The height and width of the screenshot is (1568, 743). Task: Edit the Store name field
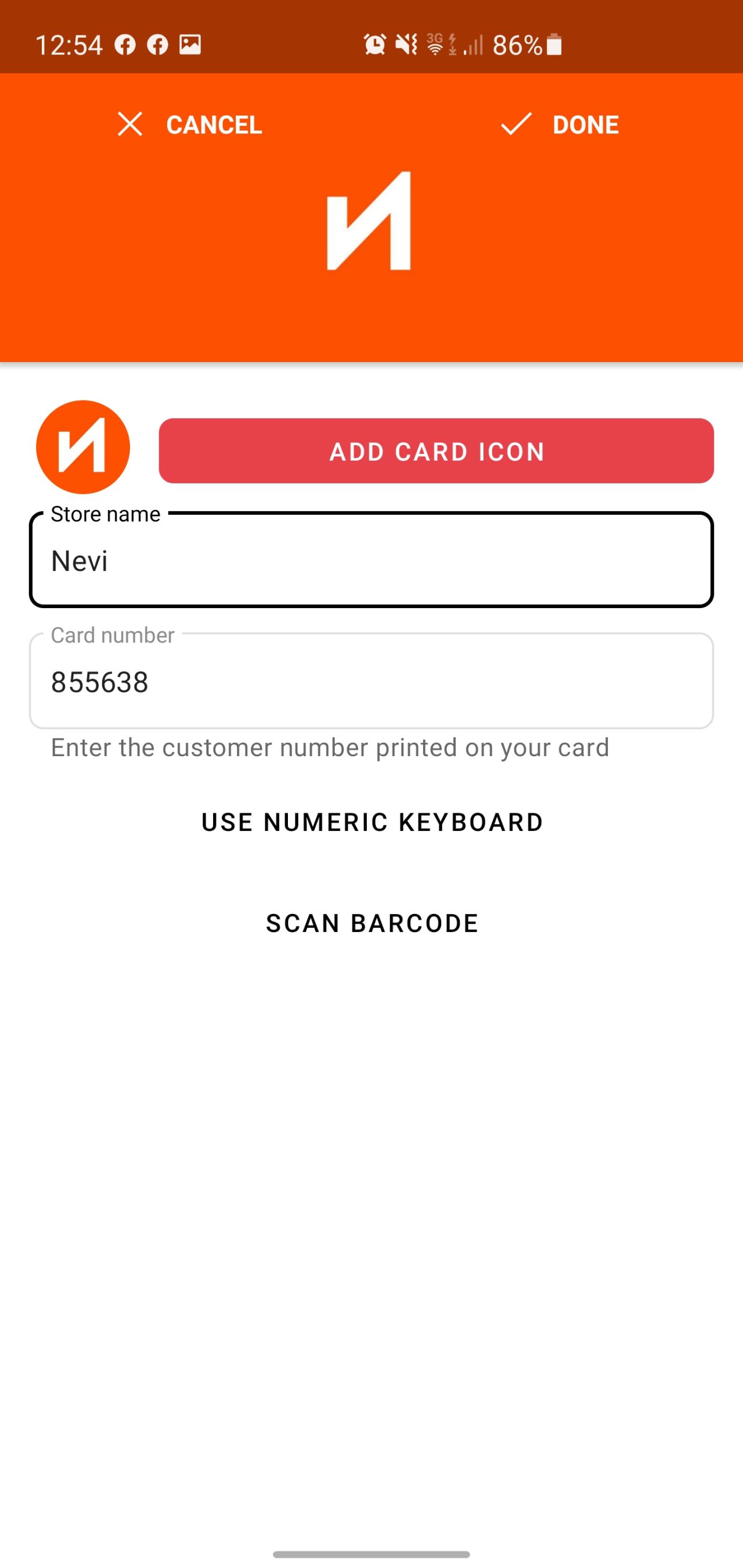371,560
